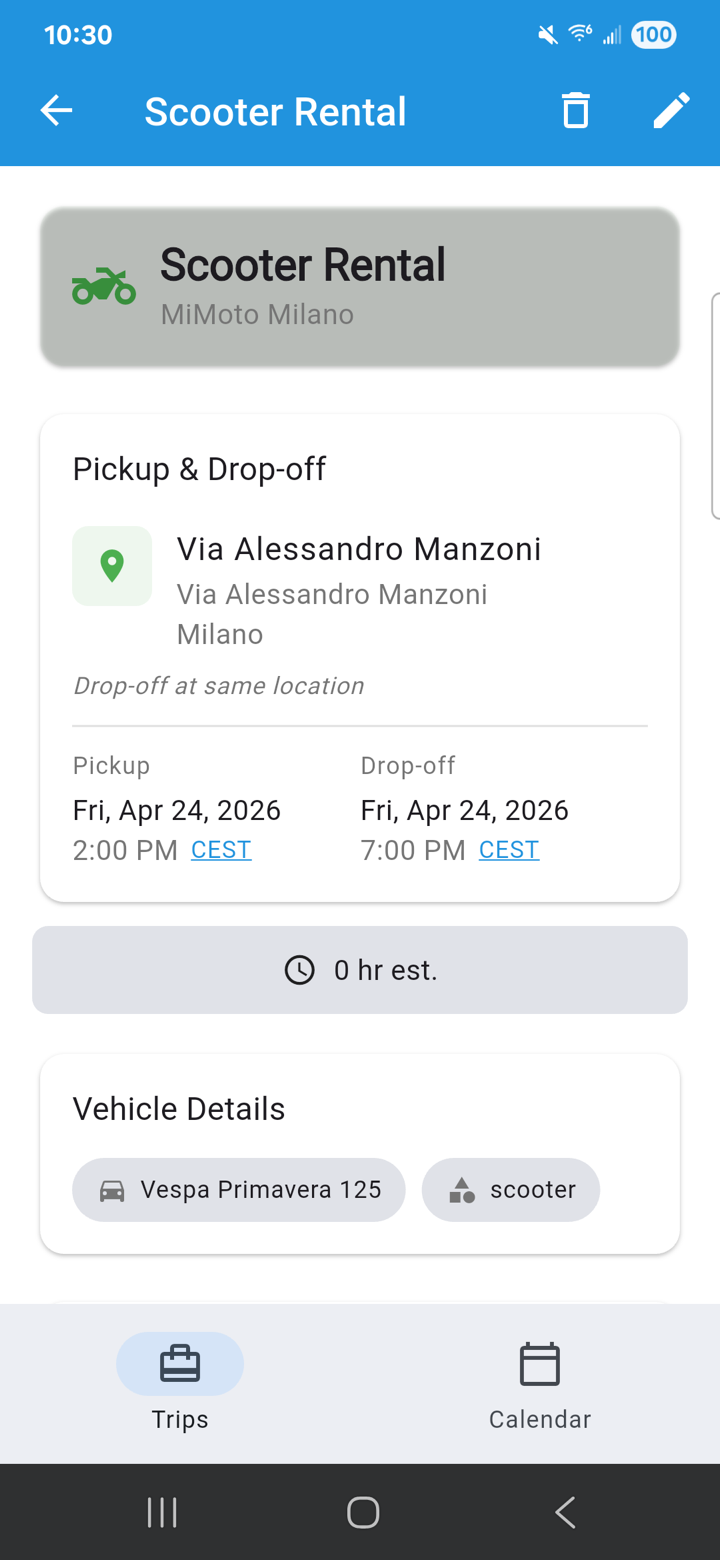The width and height of the screenshot is (720, 1560).
Task: Tap the vehicle icon on Vespa chip
Action: point(113,1189)
